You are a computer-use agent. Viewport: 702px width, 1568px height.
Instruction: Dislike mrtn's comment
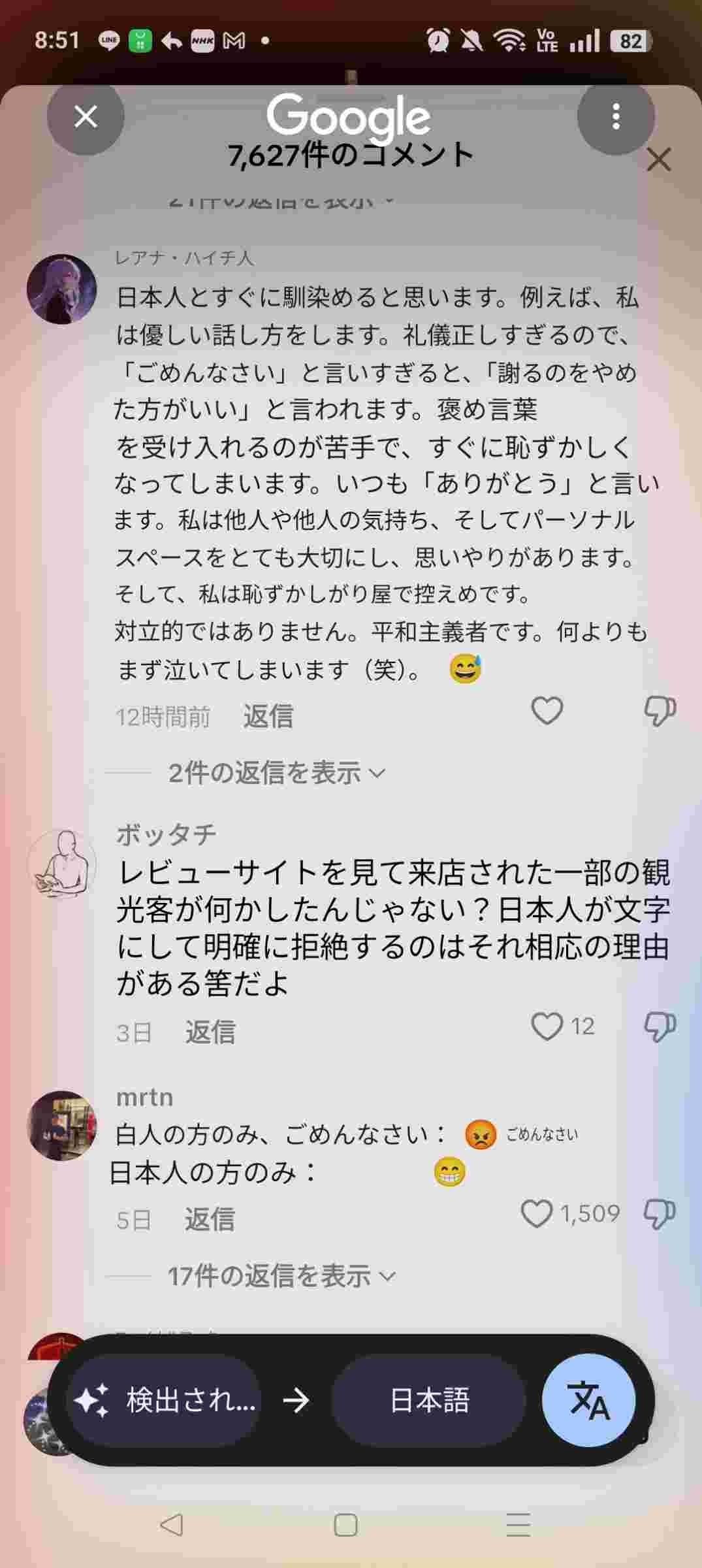659,1214
